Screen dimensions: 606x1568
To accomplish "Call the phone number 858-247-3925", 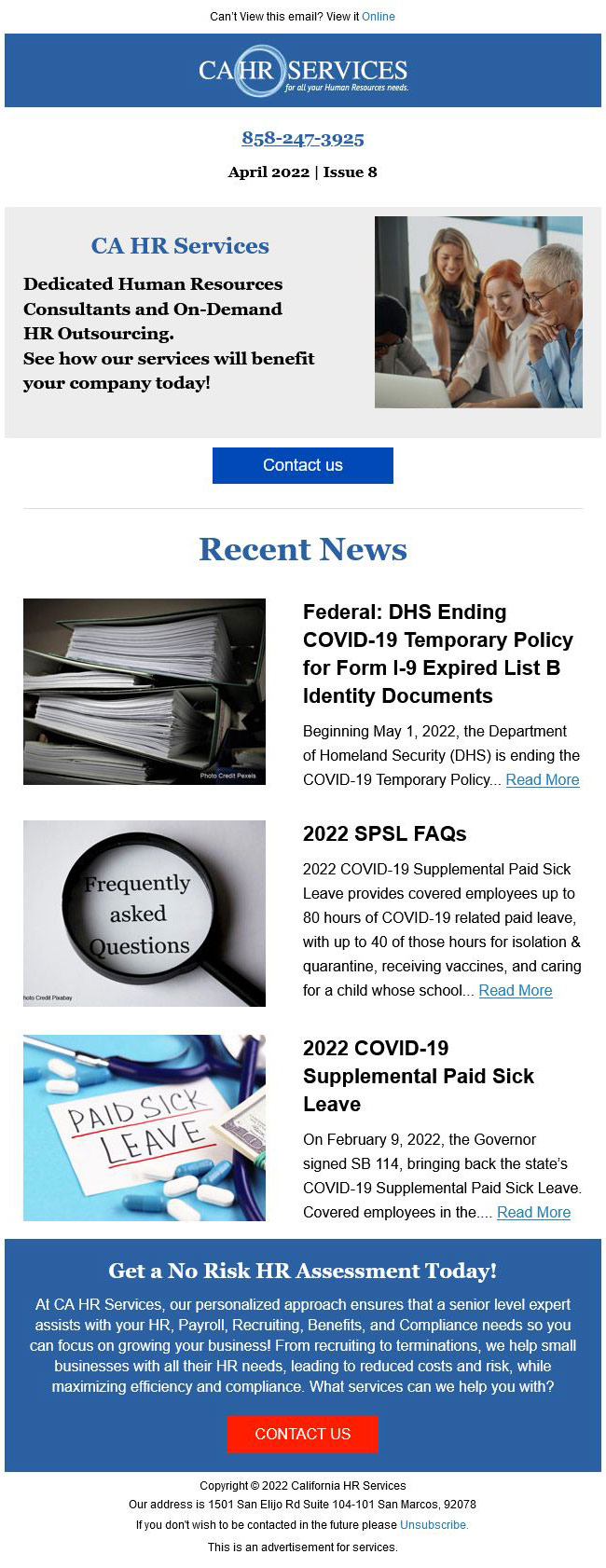I will pos(302,139).
